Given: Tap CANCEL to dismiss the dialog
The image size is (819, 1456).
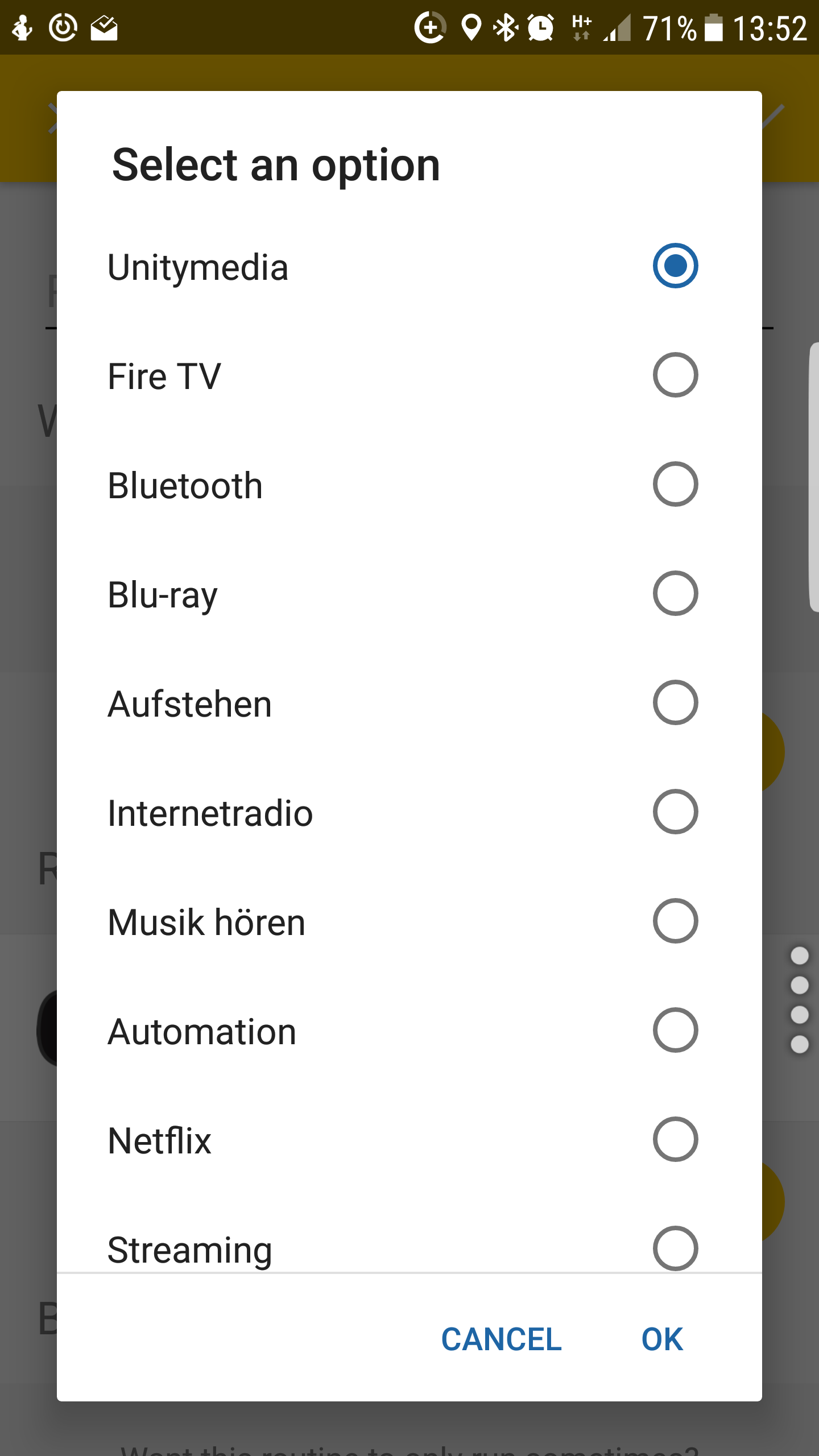Looking at the screenshot, I should click(501, 1339).
